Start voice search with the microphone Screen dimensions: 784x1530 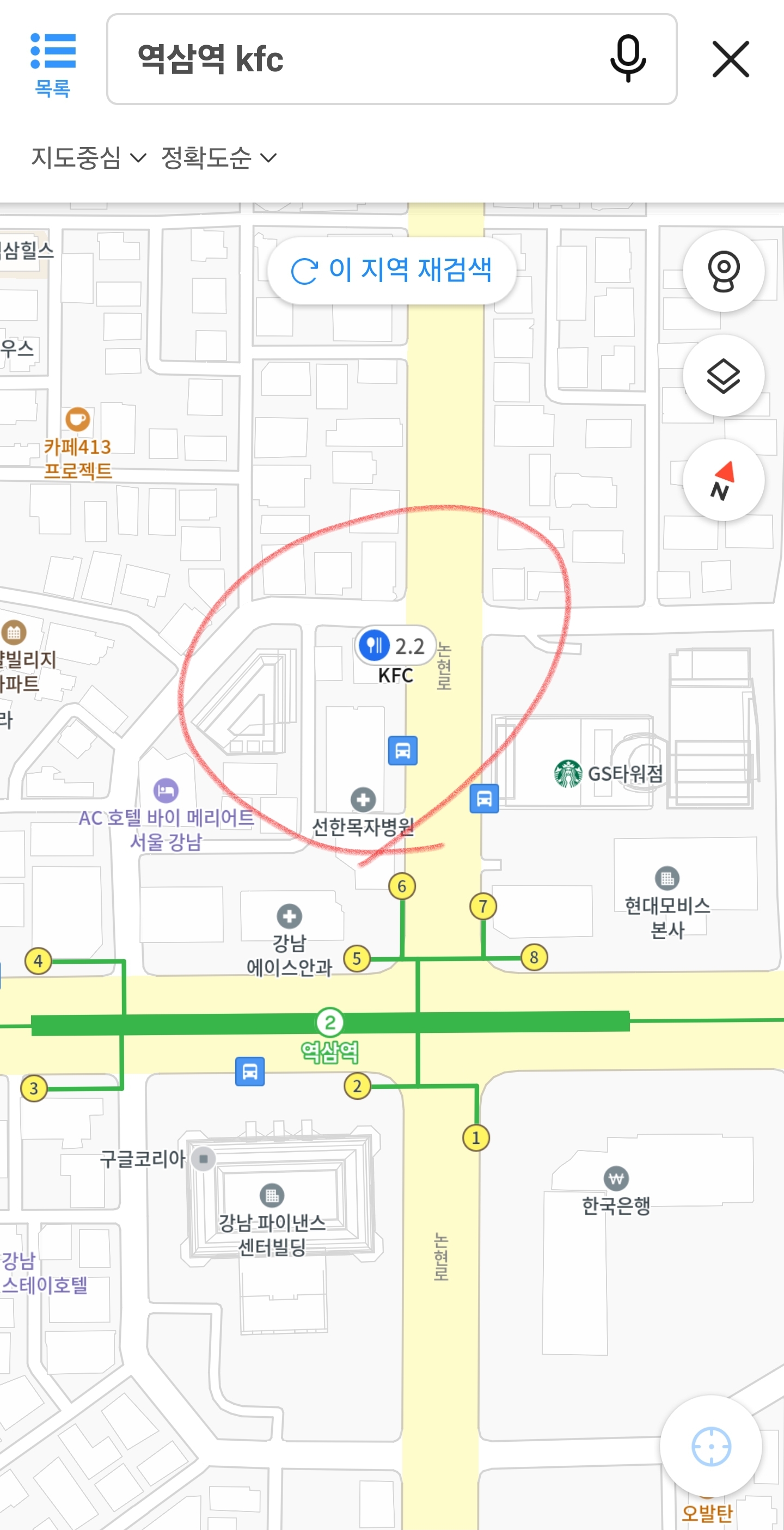click(628, 59)
